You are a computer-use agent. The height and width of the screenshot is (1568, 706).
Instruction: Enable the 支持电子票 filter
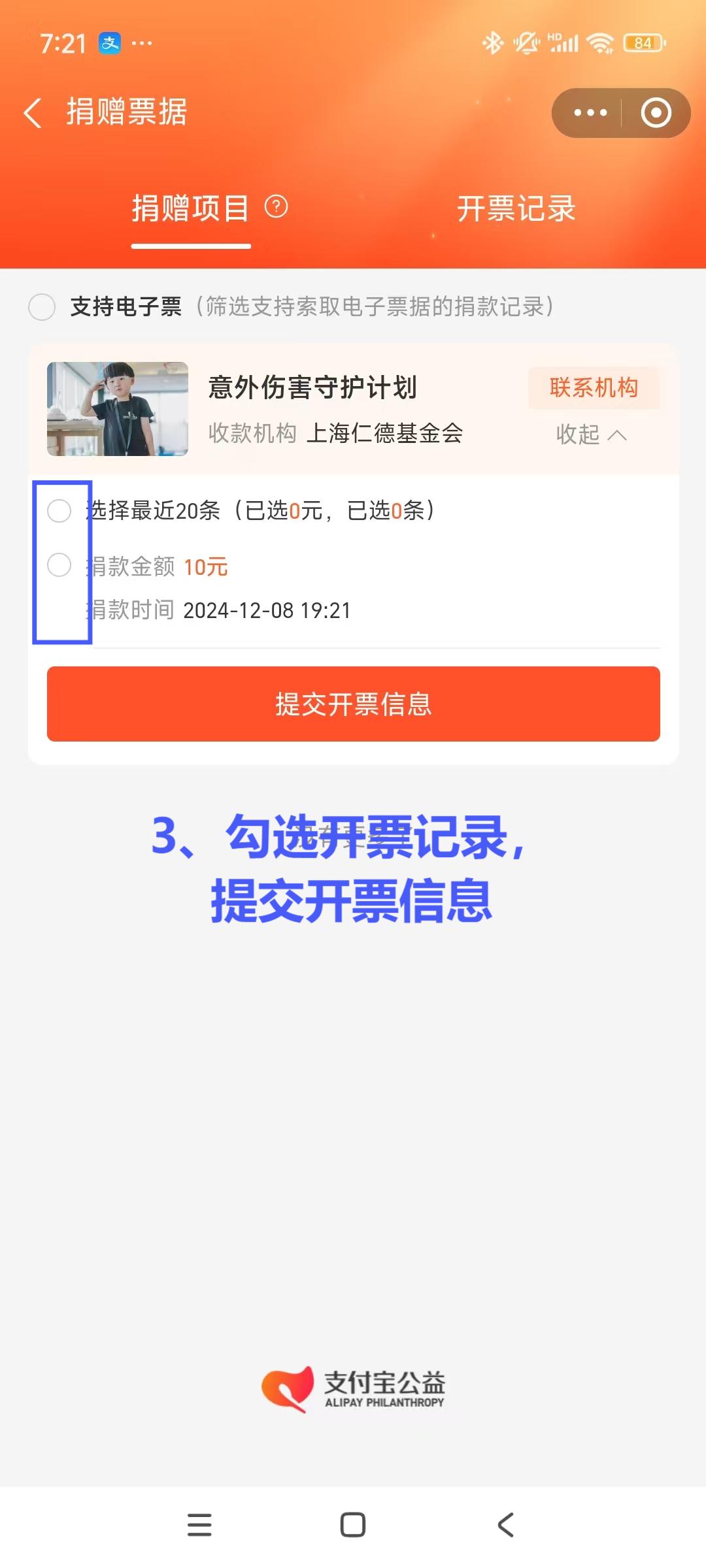pos(42,306)
